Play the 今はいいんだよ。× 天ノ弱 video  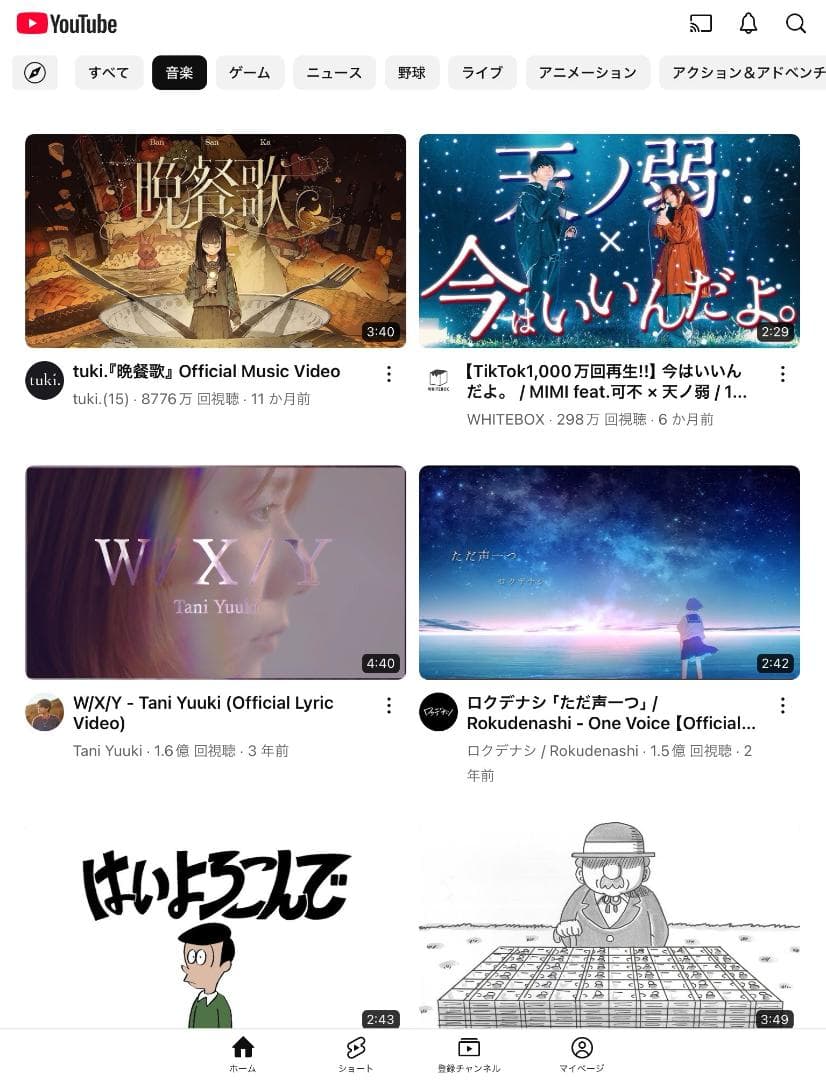click(609, 241)
